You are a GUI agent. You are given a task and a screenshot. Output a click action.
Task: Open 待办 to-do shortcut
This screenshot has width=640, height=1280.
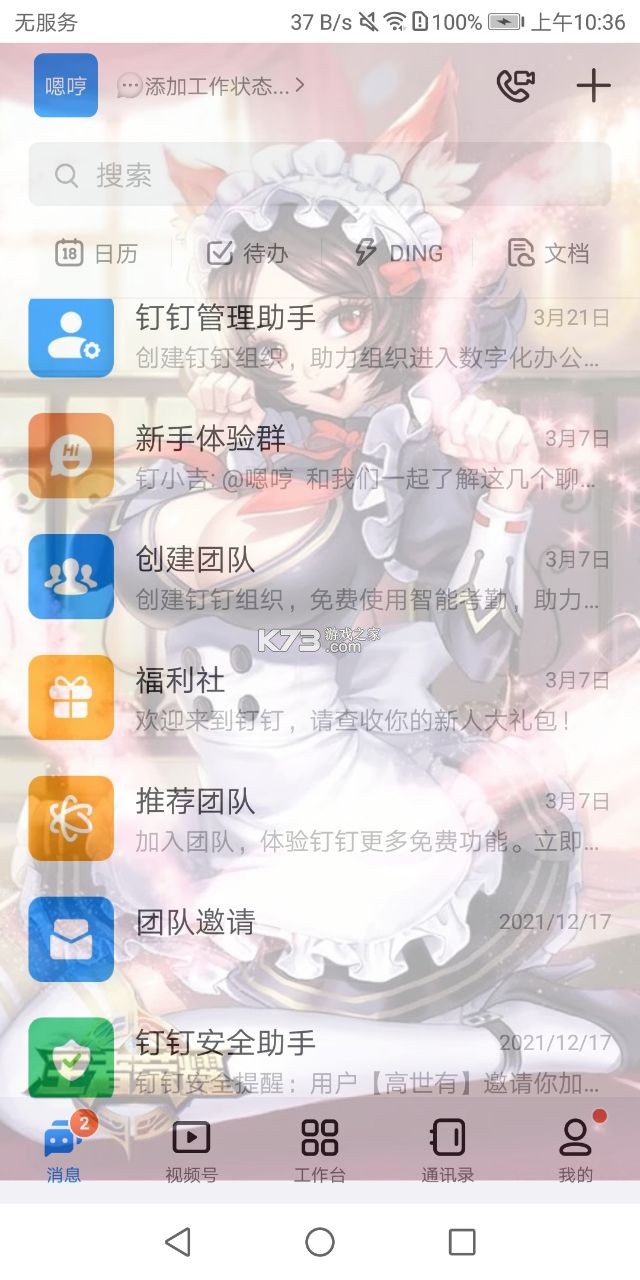coord(247,253)
